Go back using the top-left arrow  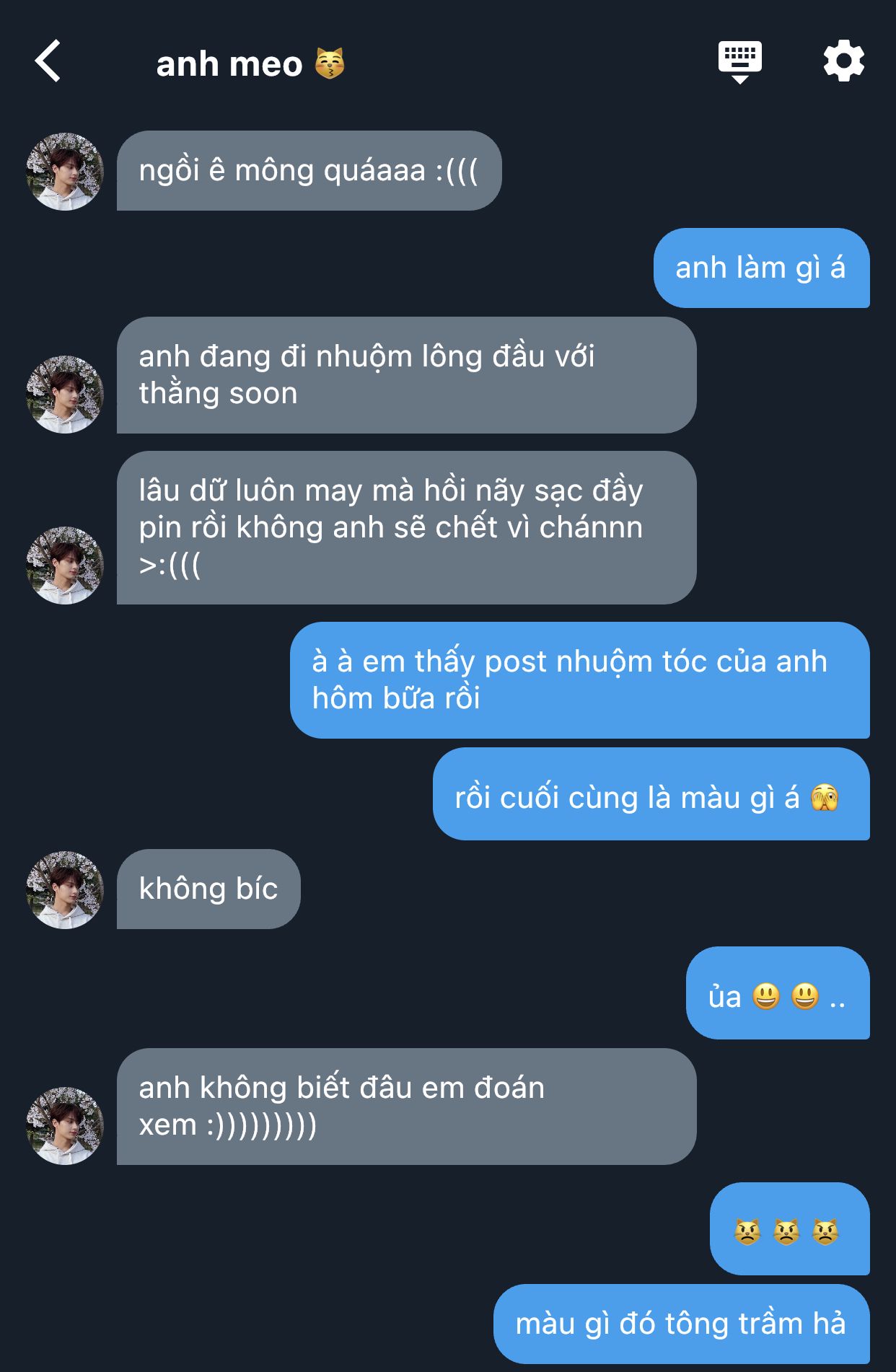pos(48,61)
